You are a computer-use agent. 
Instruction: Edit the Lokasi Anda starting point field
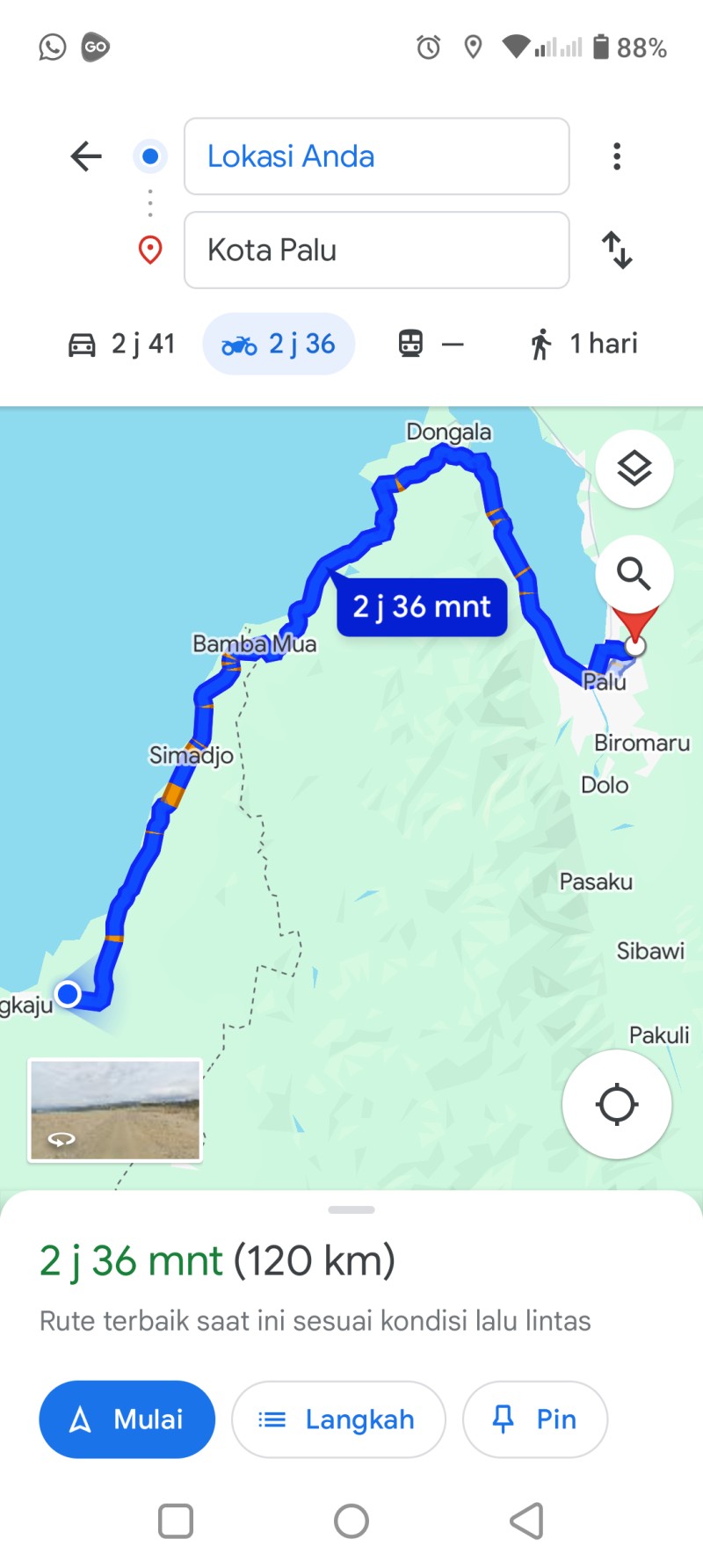(x=376, y=156)
